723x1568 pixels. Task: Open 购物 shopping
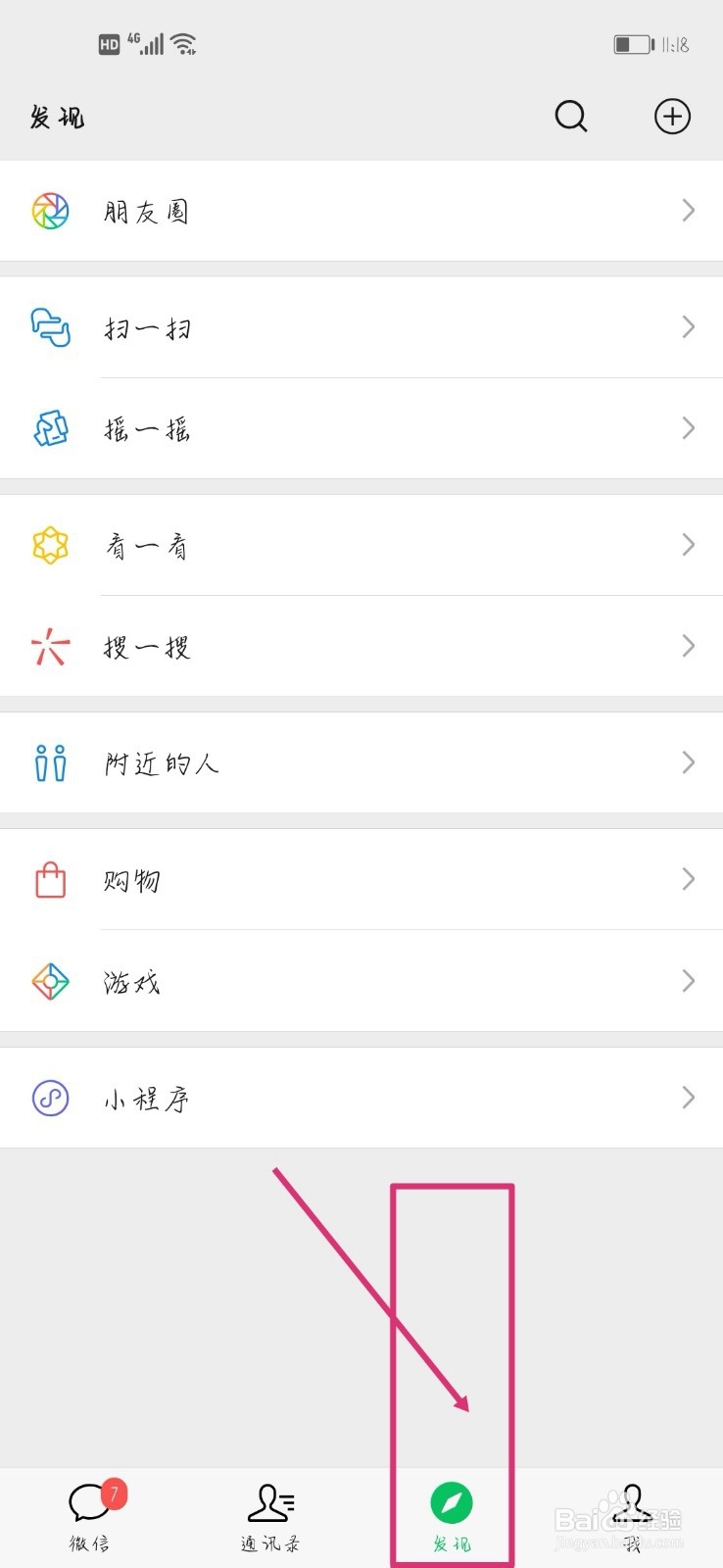click(361, 879)
